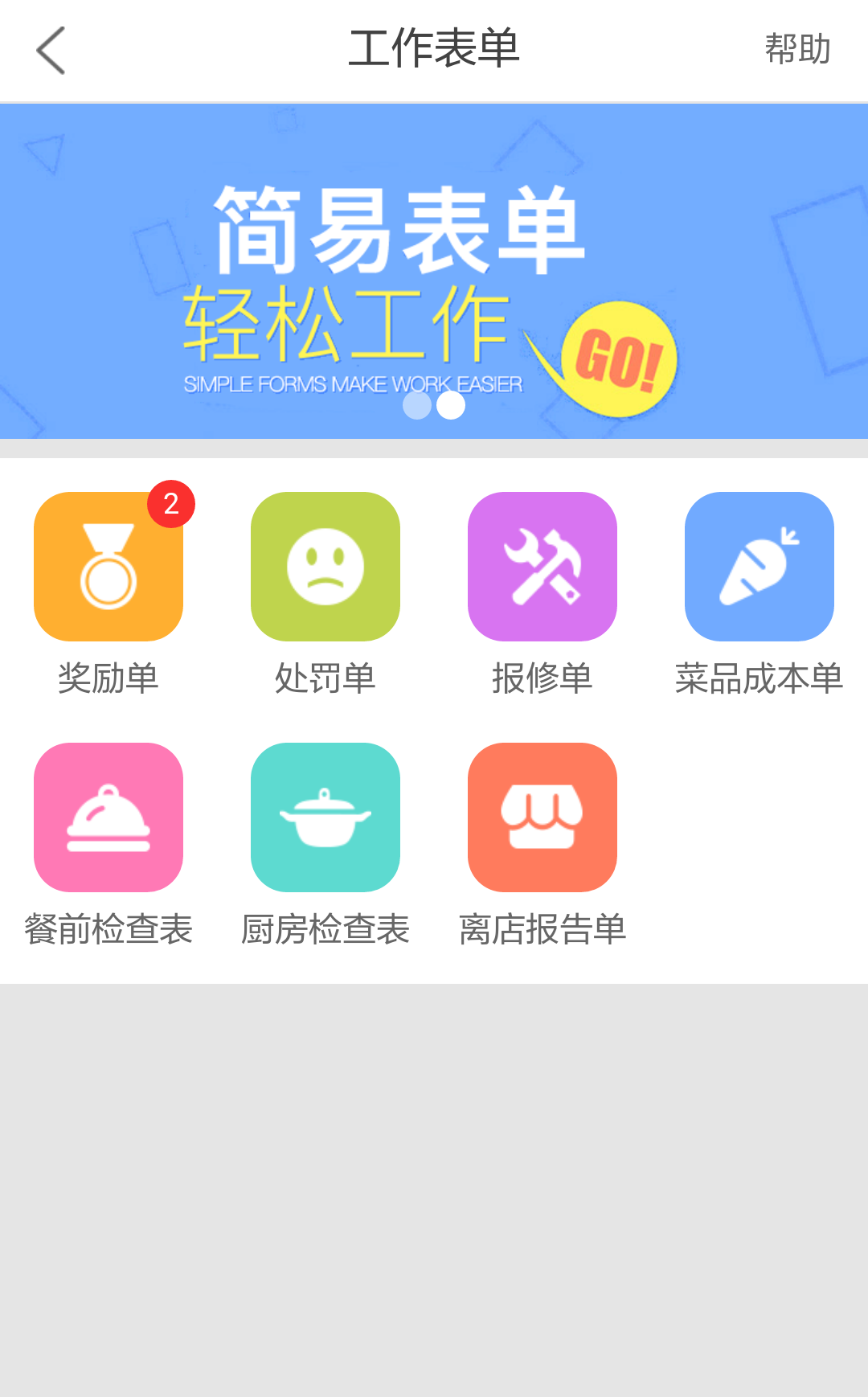Open 帮助 help page
Viewport: 868px width, 1397px height.
click(796, 50)
